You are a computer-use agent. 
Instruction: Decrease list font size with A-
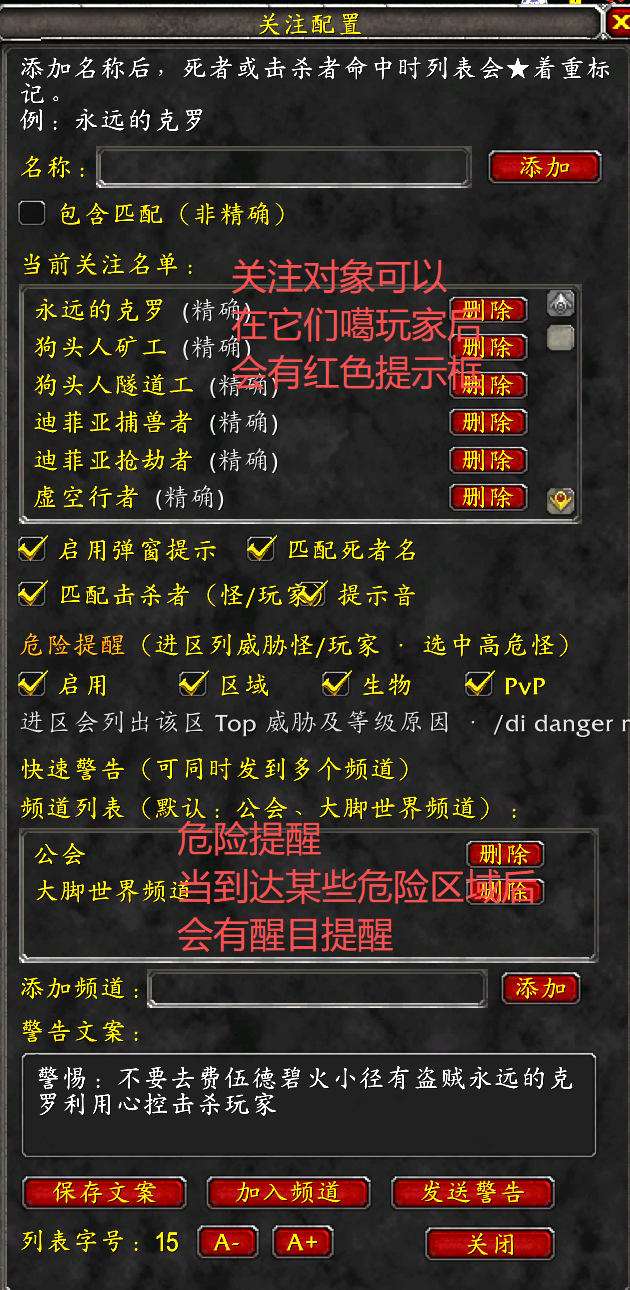click(227, 1243)
